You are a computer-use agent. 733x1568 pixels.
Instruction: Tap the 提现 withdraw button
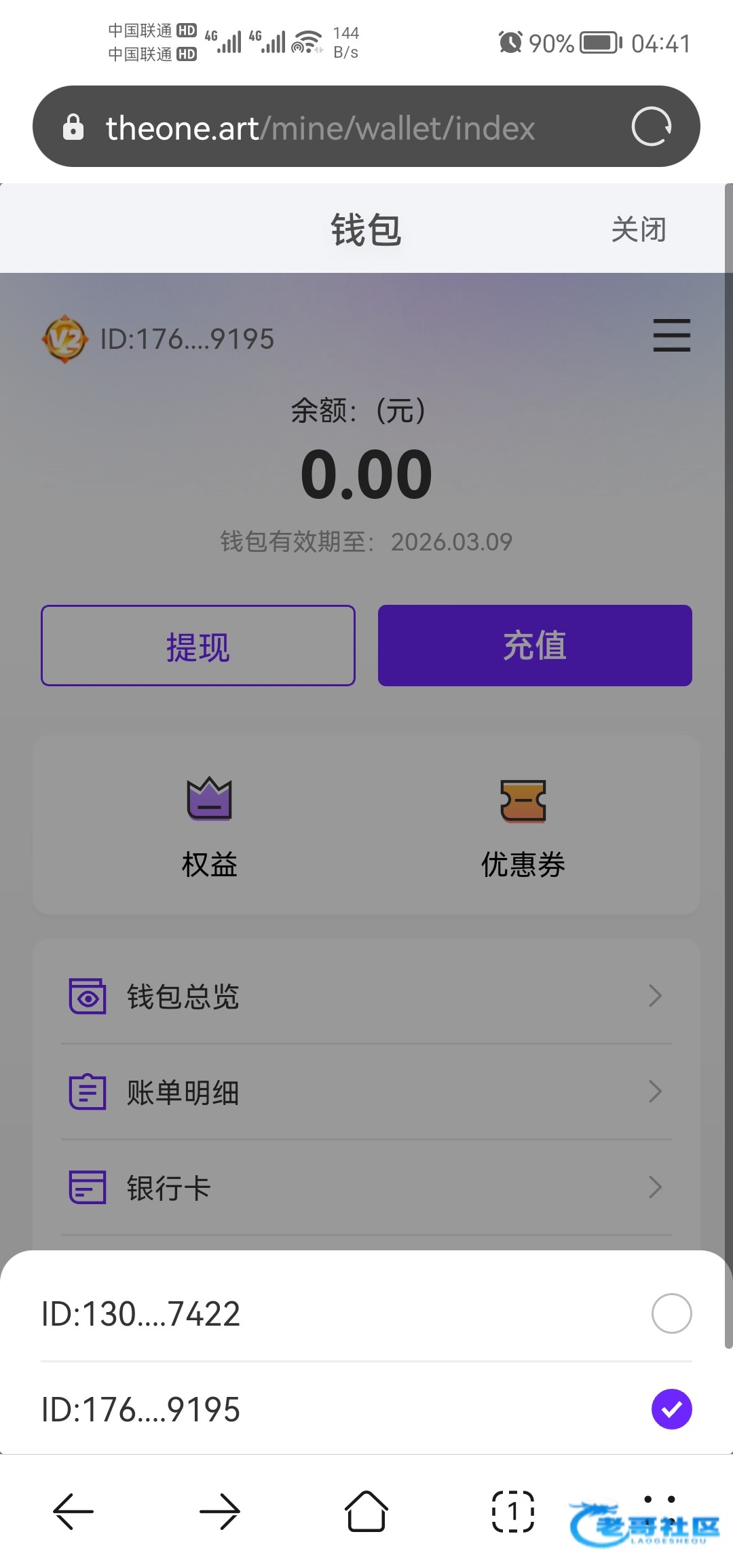198,646
